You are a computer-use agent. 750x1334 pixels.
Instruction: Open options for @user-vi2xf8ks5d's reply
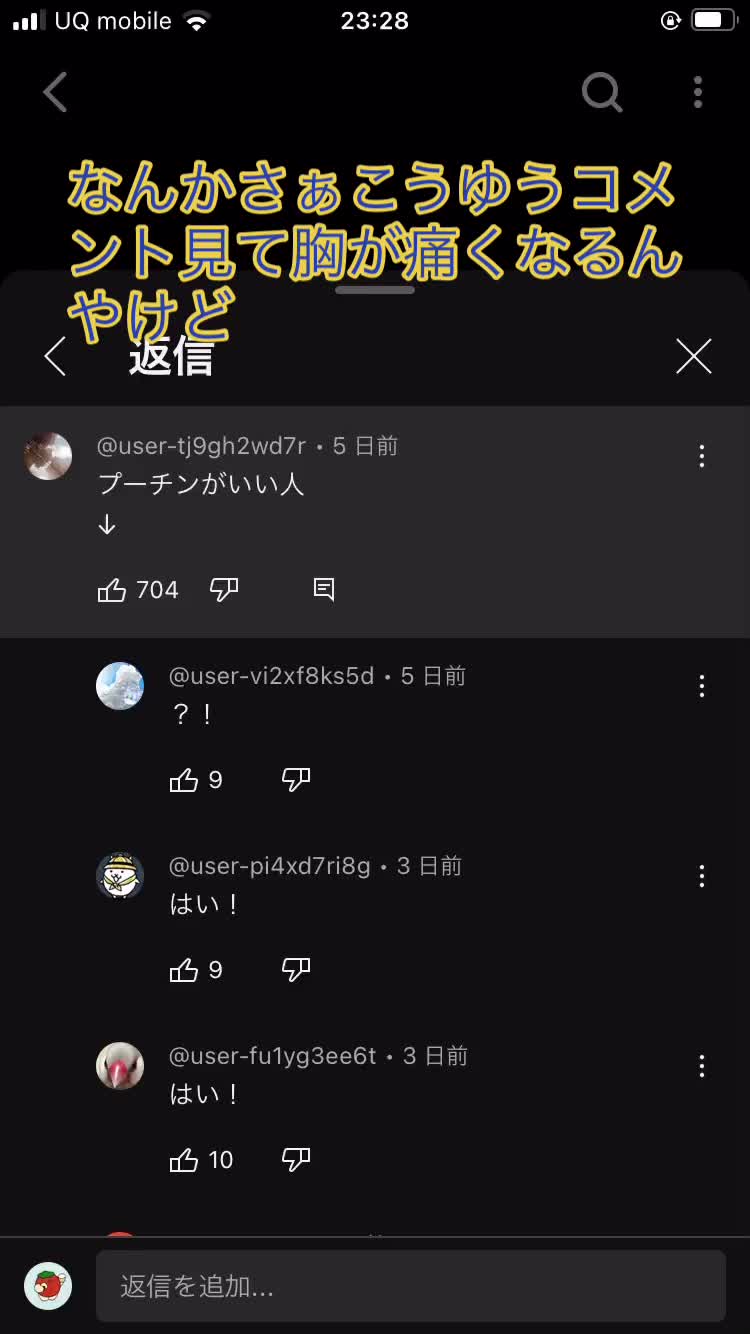click(702, 686)
